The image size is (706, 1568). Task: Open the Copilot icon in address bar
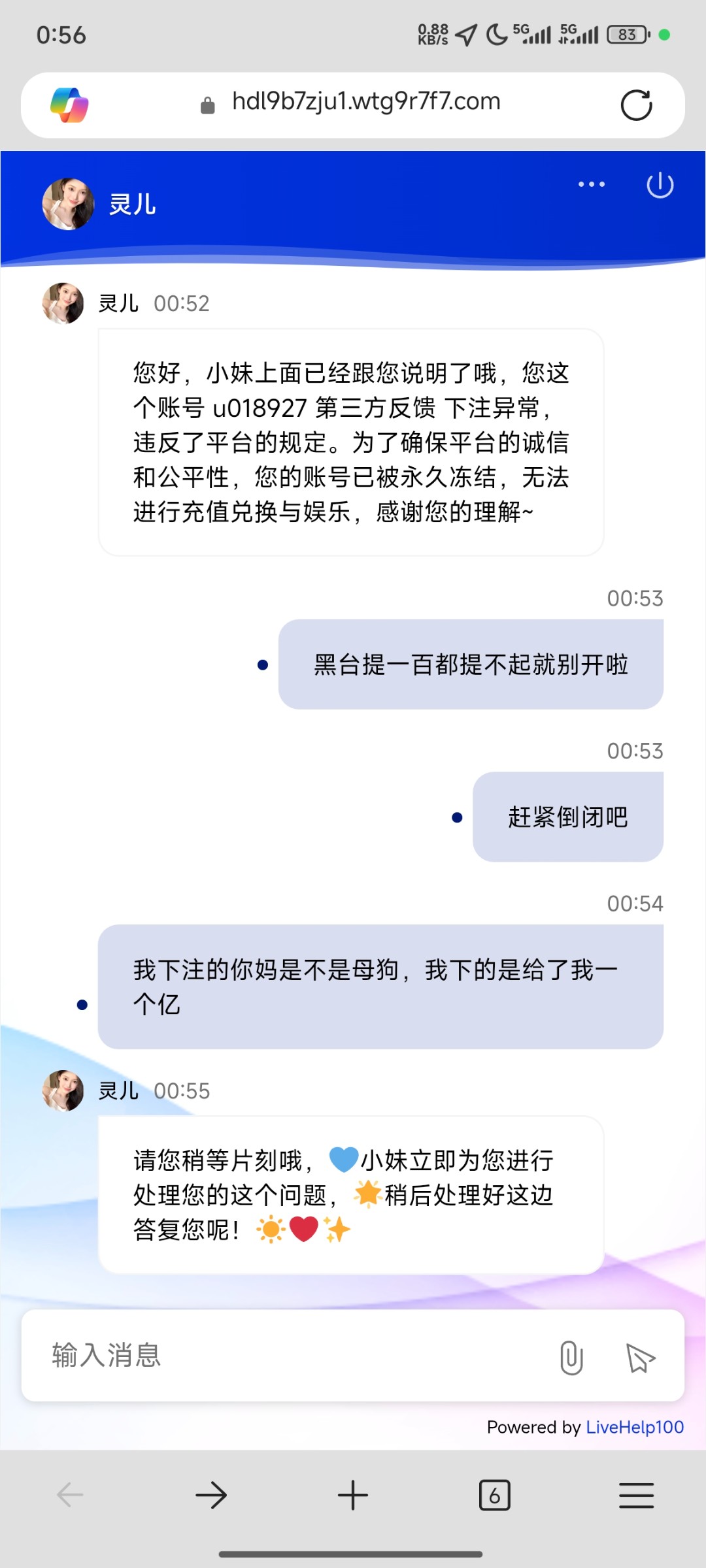click(x=71, y=103)
